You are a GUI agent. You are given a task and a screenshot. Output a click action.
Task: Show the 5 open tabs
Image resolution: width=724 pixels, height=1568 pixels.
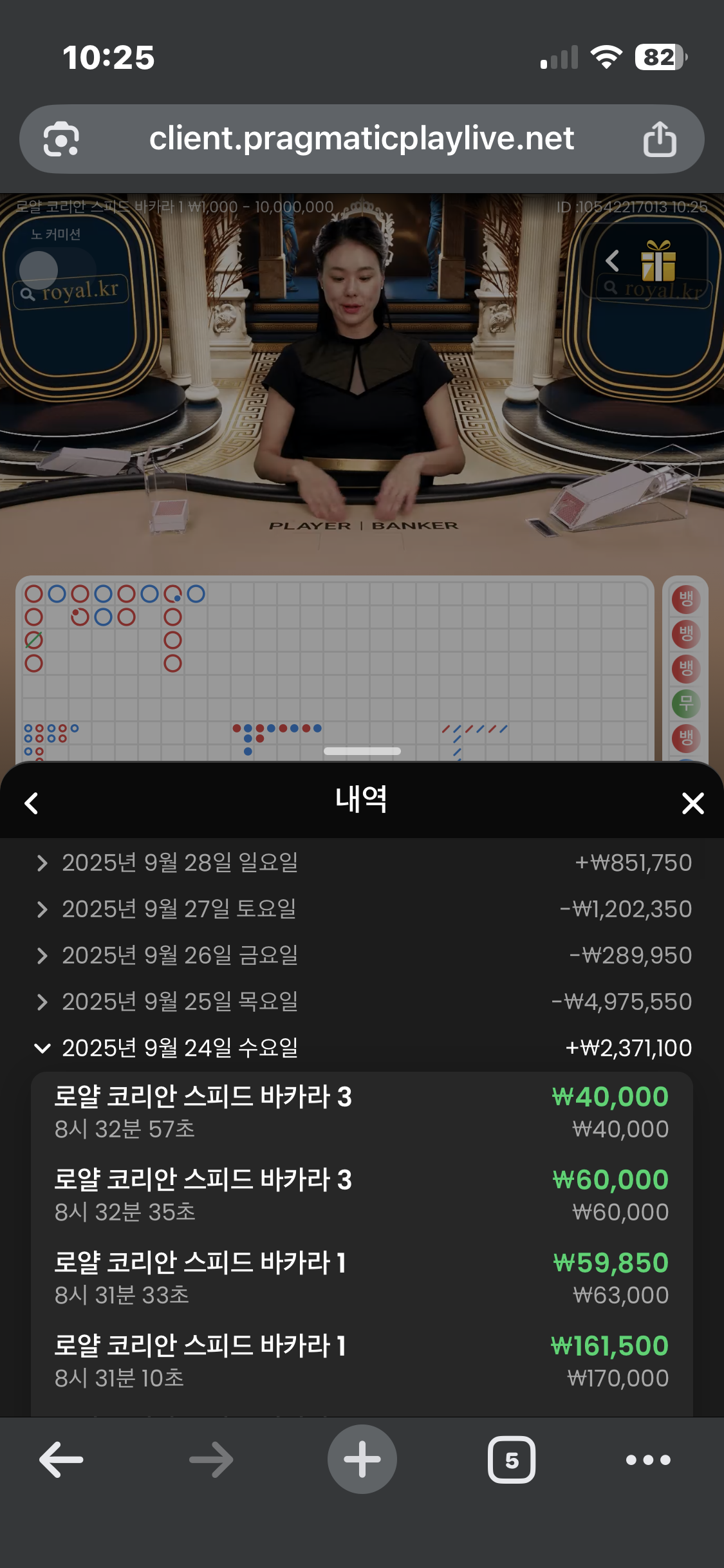click(x=512, y=1459)
